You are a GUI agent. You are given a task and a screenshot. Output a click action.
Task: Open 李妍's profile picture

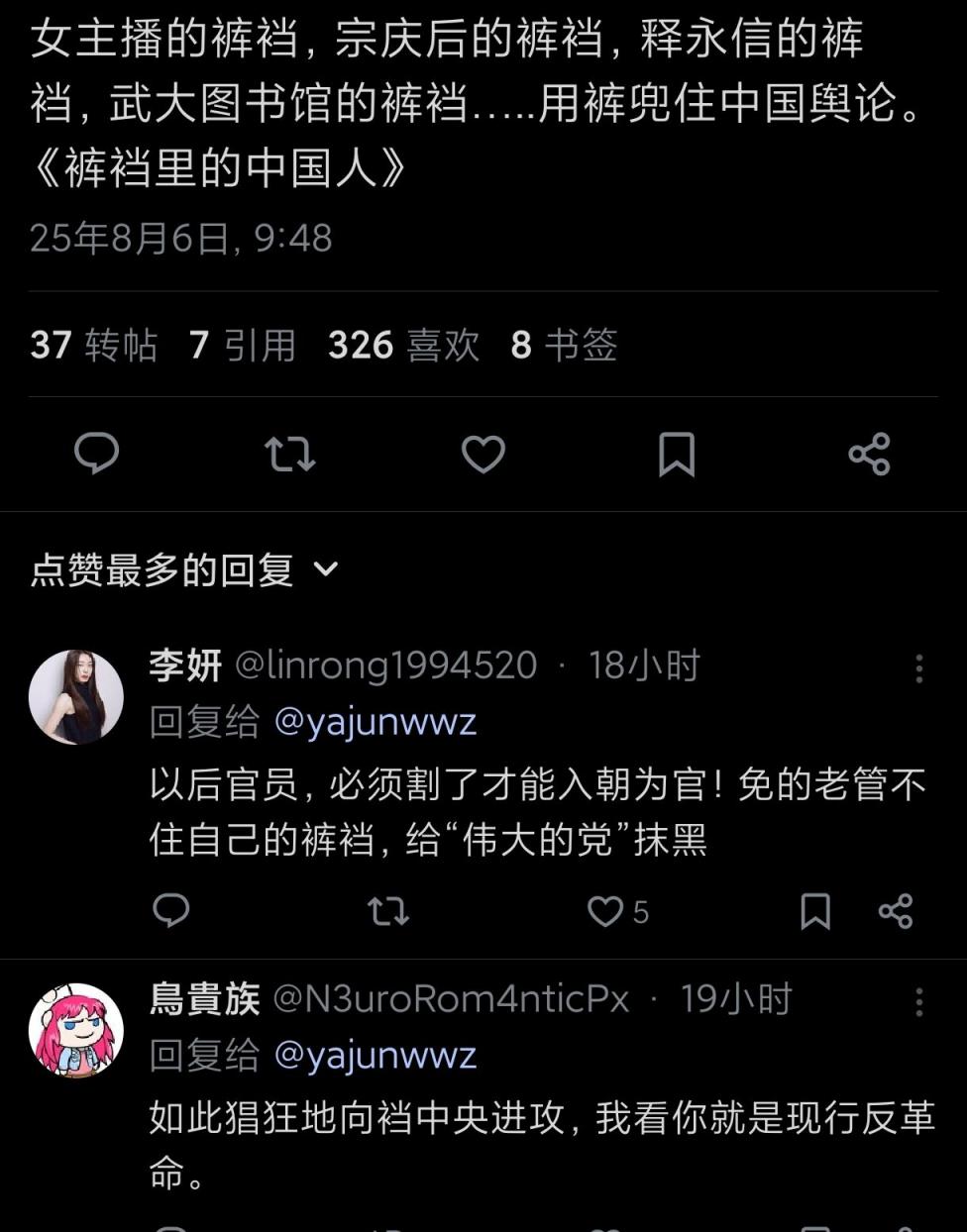76,696
